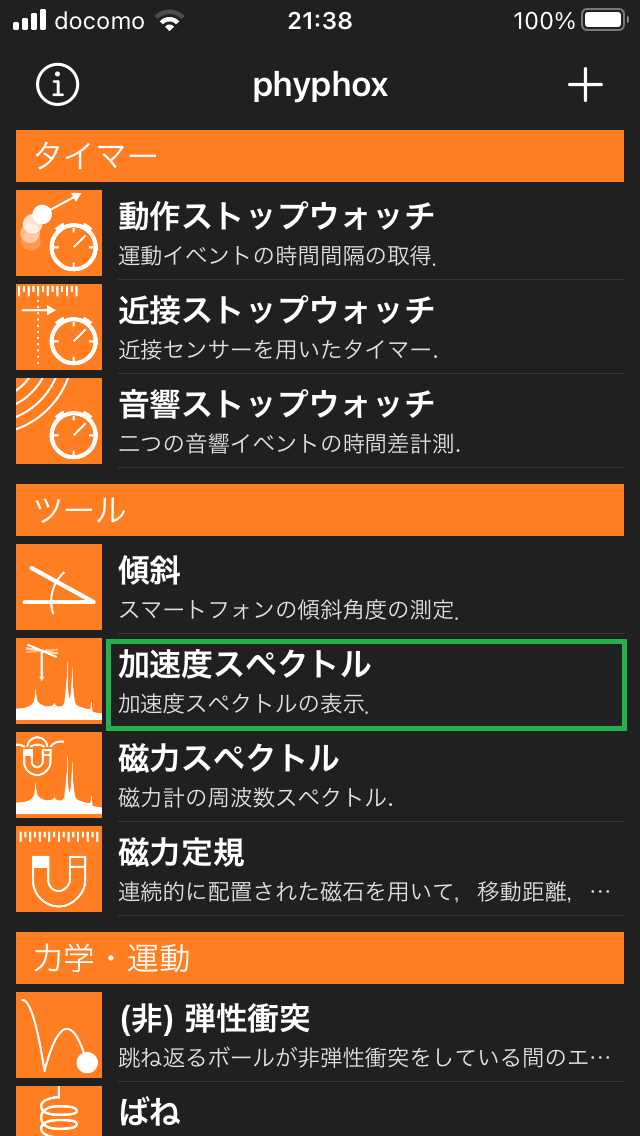The height and width of the screenshot is (1136, 640).
Task: Select 磁力定規 magnetic ruler
Action: [x=320, y=869]
